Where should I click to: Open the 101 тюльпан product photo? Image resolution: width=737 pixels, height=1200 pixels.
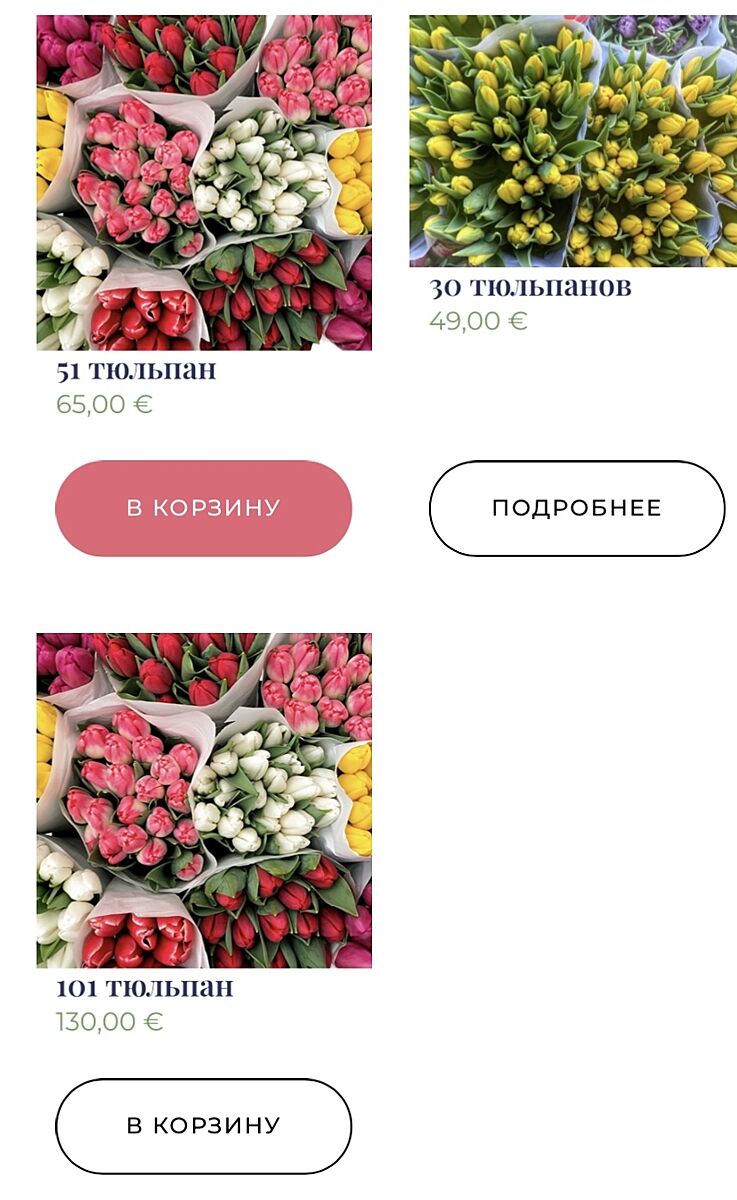click(x=204, y=800)
